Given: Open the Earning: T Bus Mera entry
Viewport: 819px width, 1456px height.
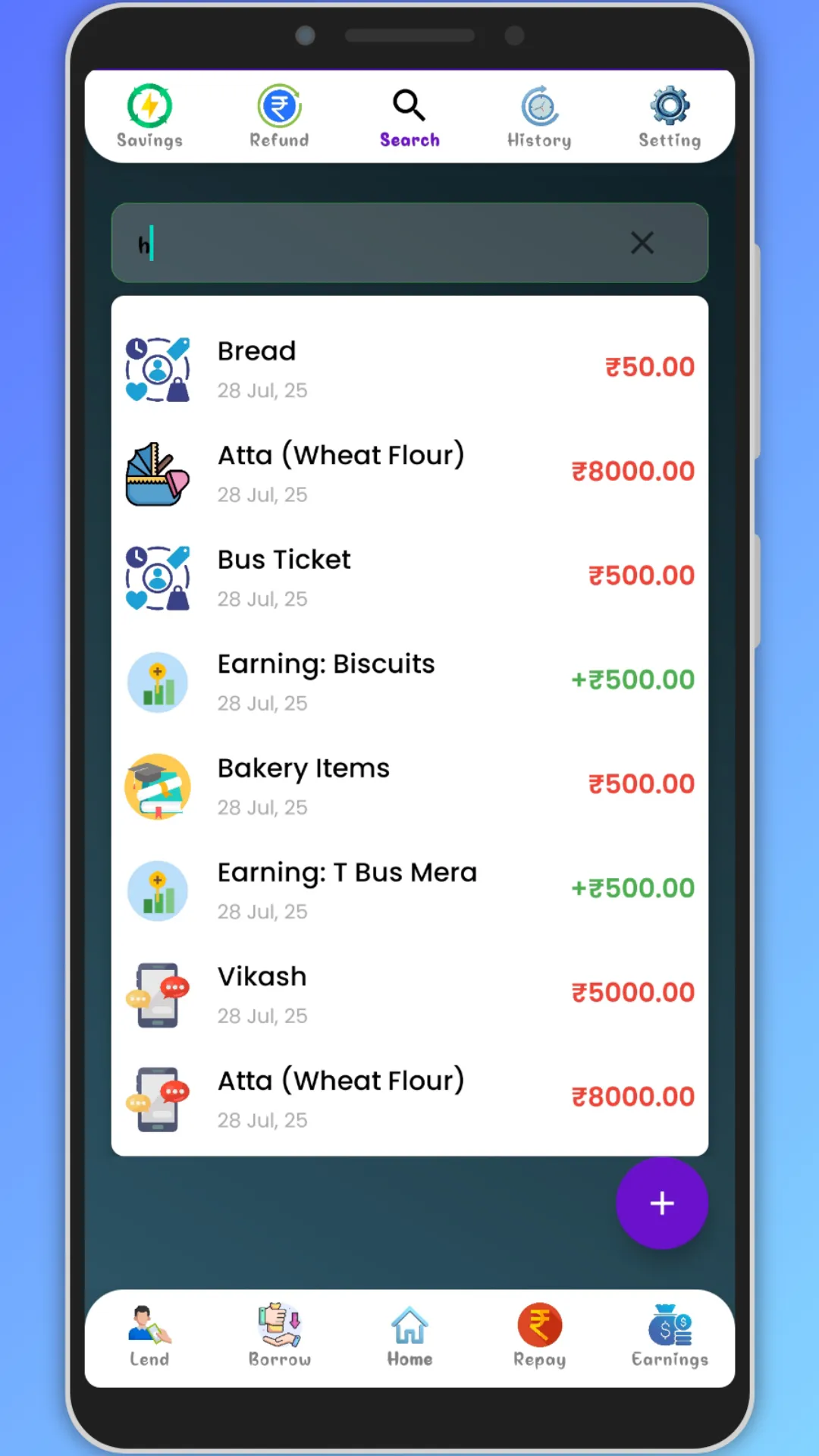Looking at the screenshot, I should [x=409, y=890].
